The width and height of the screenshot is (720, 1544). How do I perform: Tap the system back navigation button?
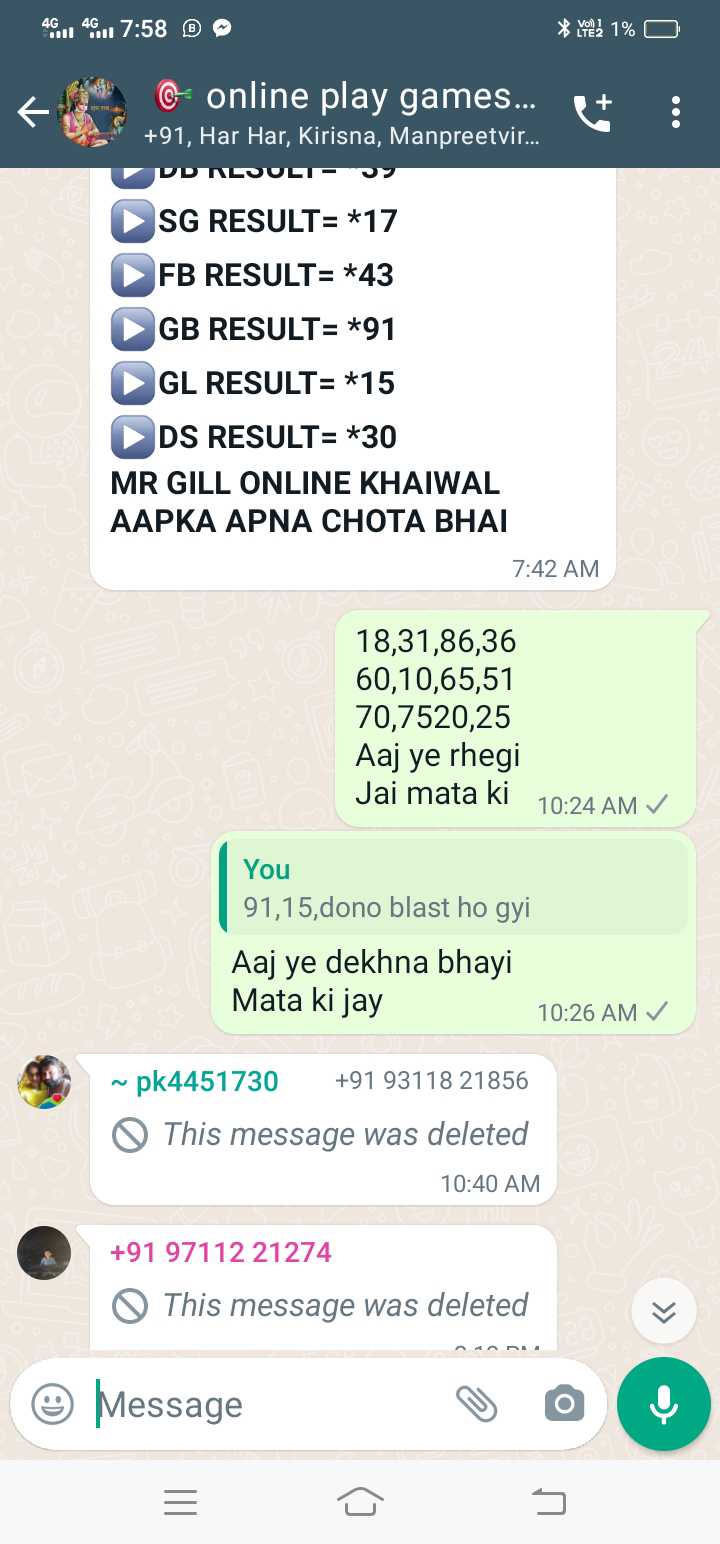(x=548, y=1501)
